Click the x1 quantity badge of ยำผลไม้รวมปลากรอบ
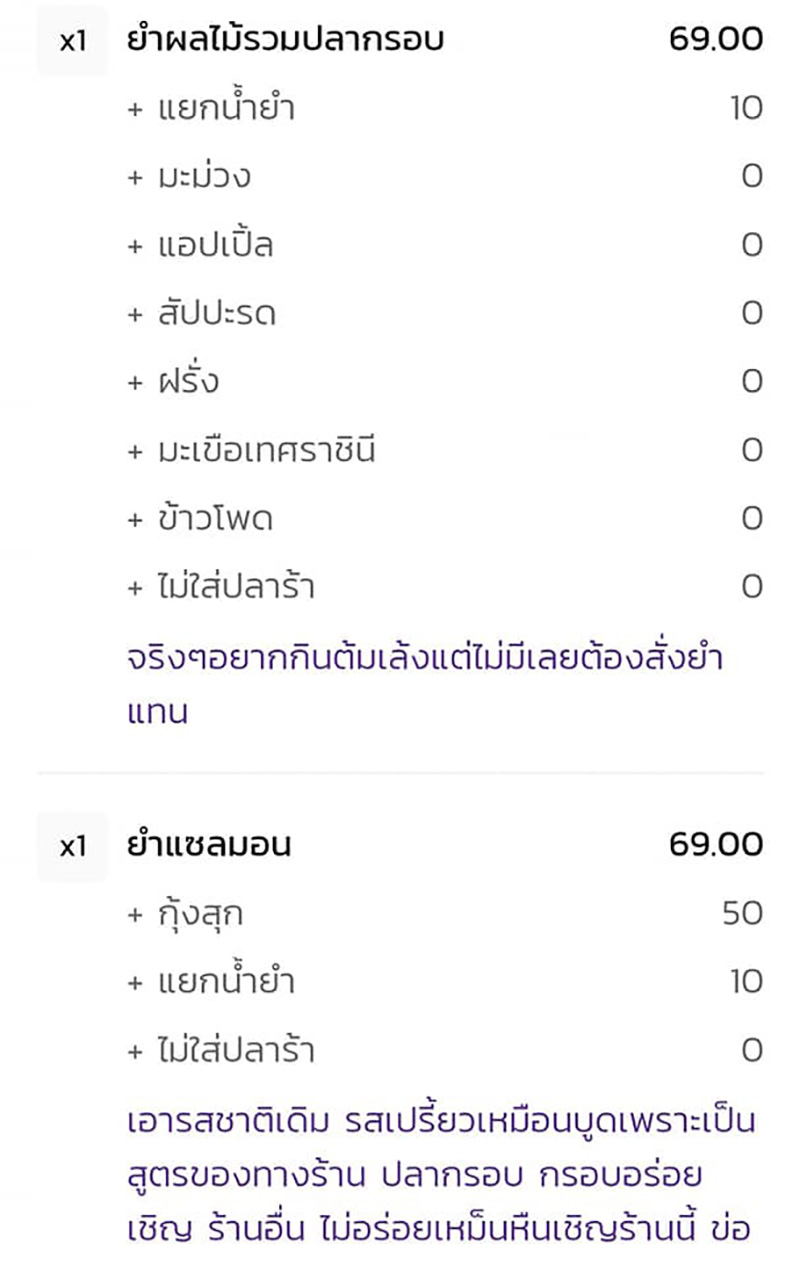Image resolution: width=800 pixels, height=1265 pixels. (x=73, y=40)
